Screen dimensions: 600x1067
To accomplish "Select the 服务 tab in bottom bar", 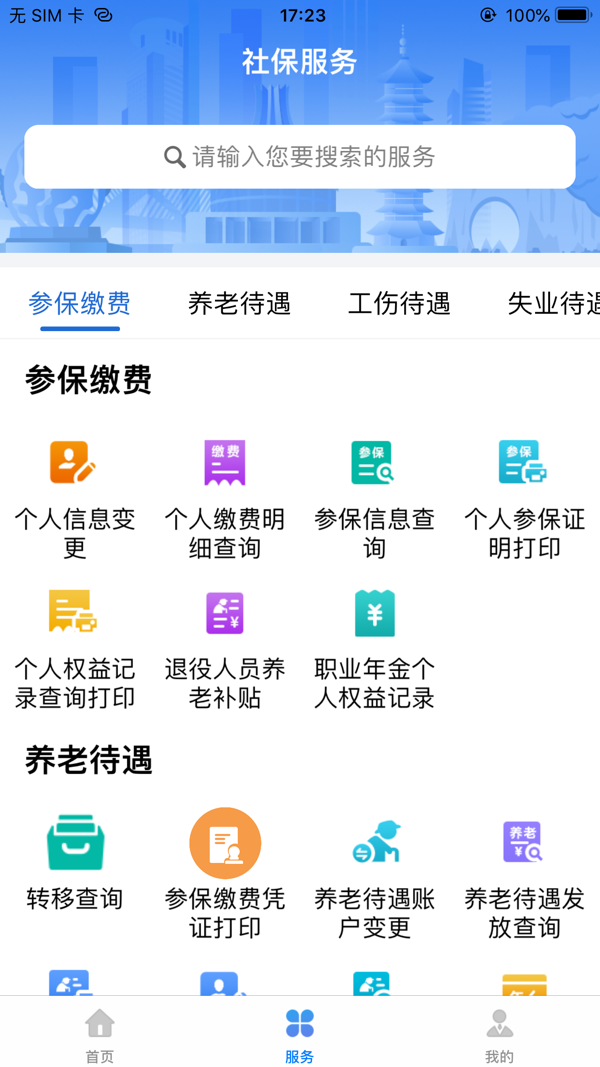I will [300, 1035].
